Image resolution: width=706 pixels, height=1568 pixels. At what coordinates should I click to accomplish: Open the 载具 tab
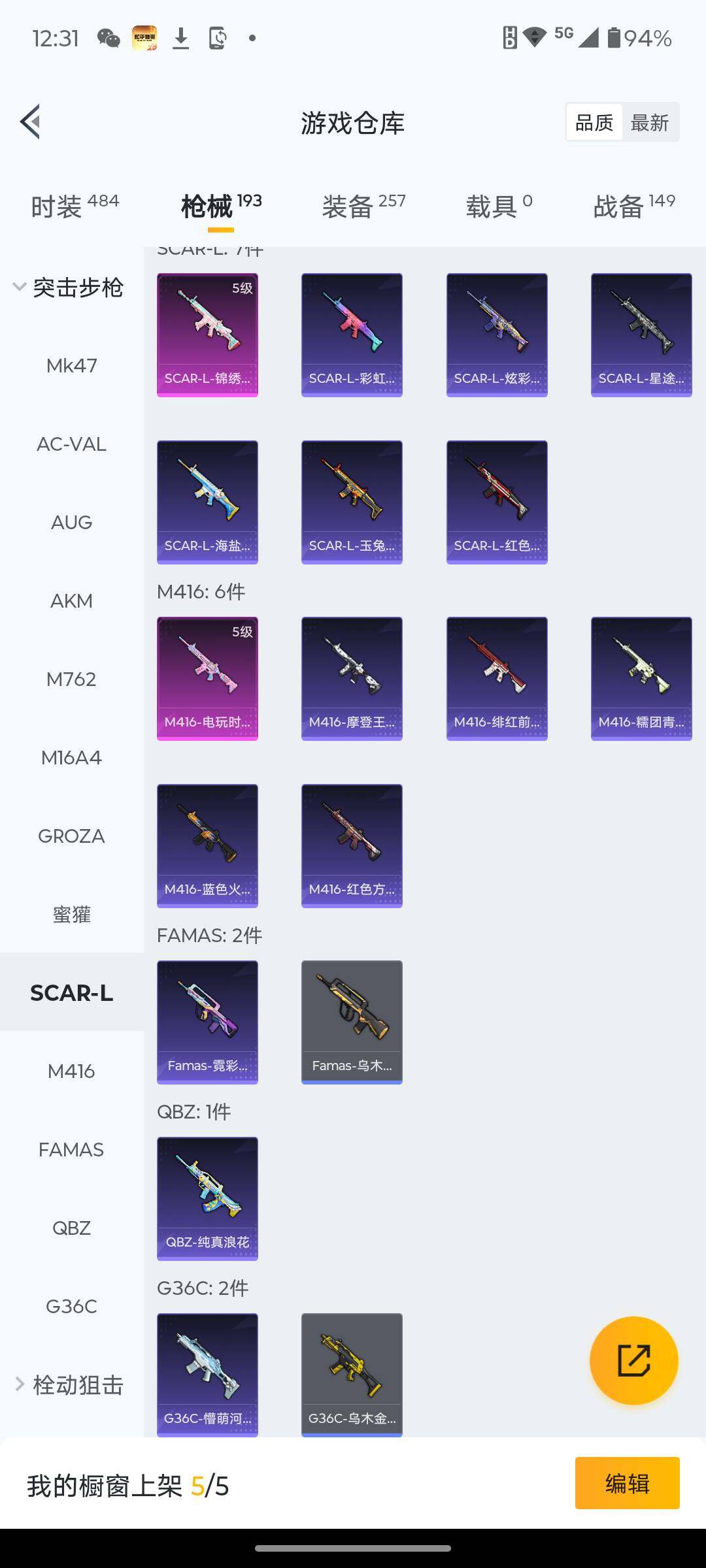(499, 206)
